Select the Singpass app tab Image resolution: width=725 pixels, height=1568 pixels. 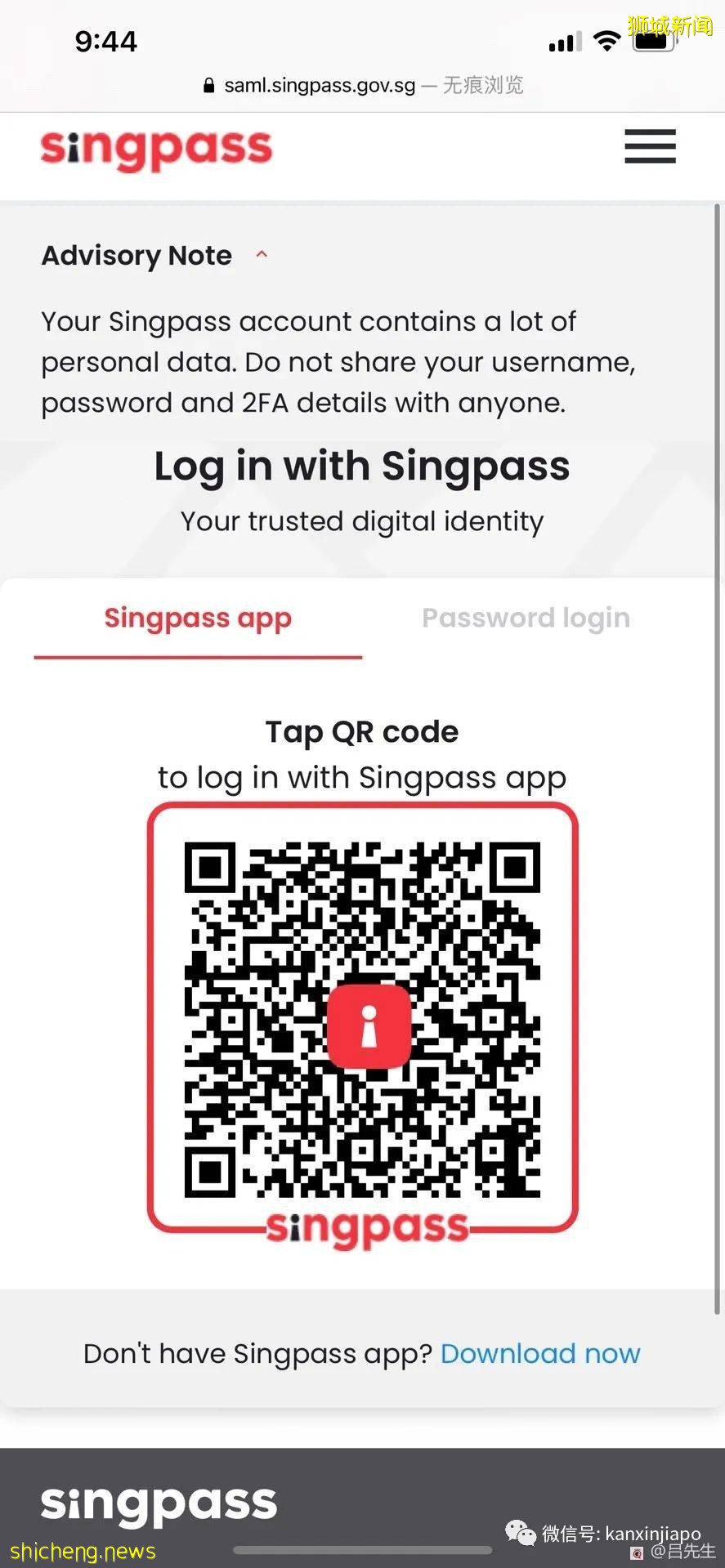[x=198, y=619]
